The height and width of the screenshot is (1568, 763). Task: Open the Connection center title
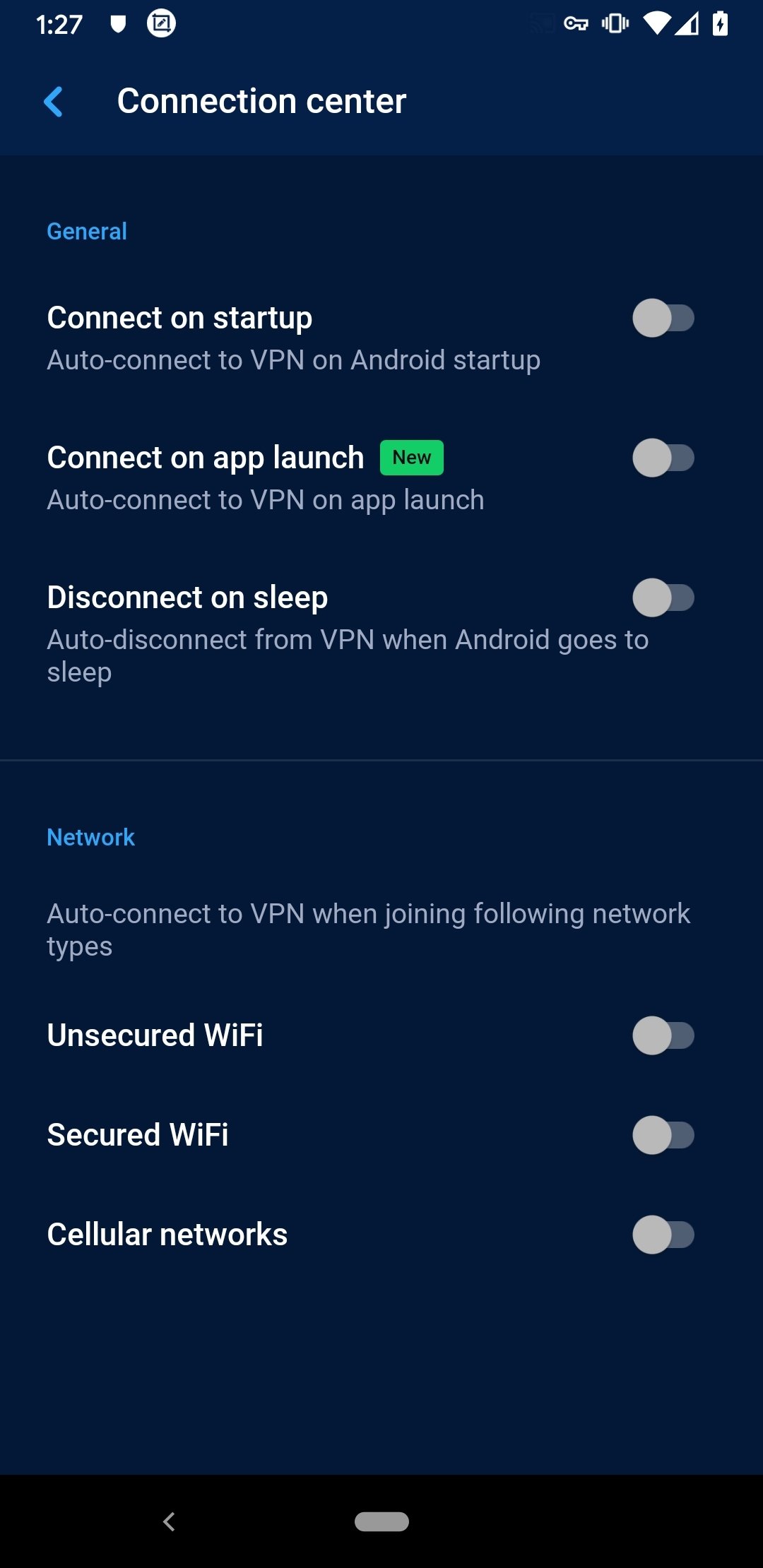262,101
